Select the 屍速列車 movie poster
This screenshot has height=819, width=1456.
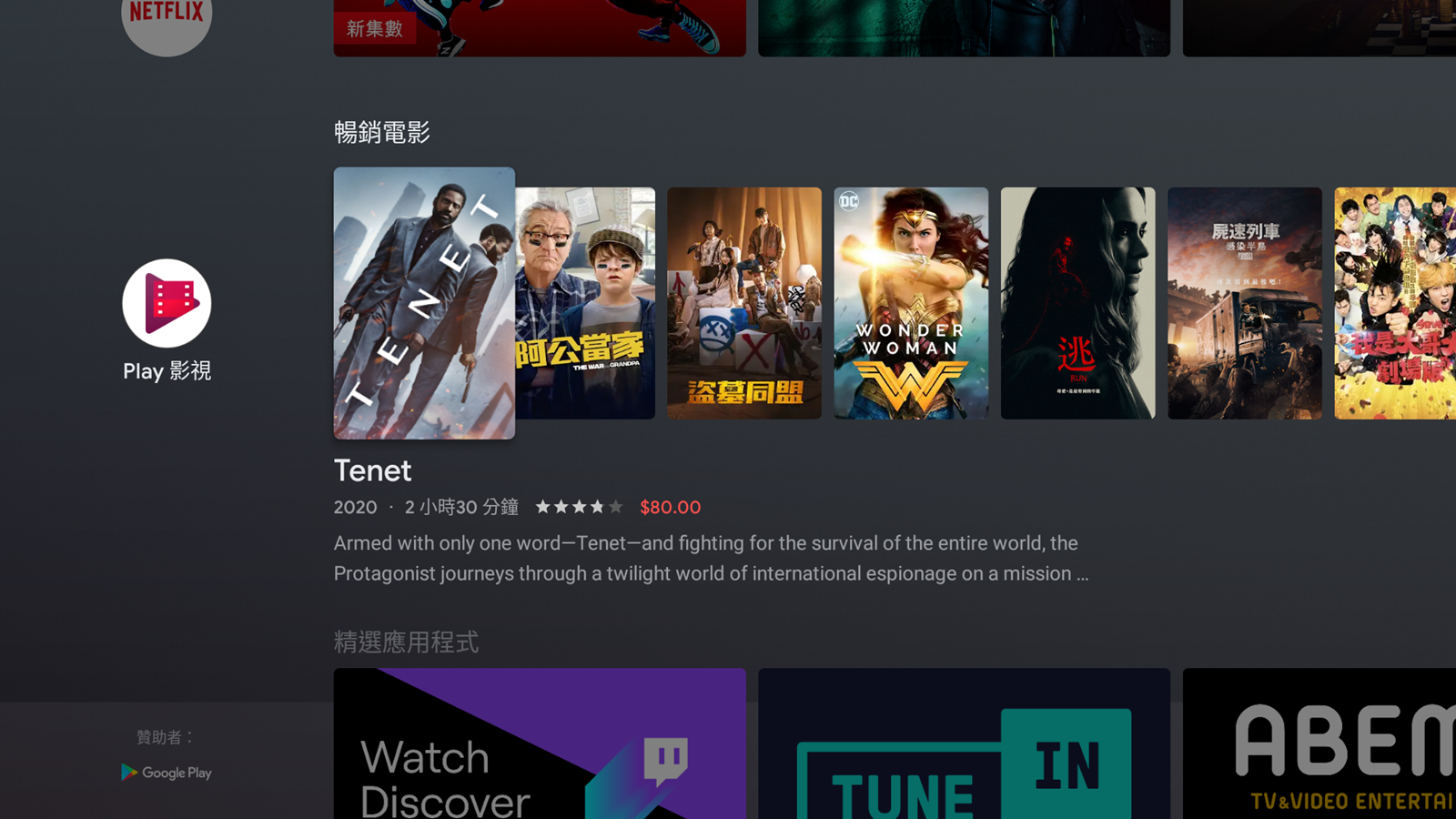(x=1244, y=303)
